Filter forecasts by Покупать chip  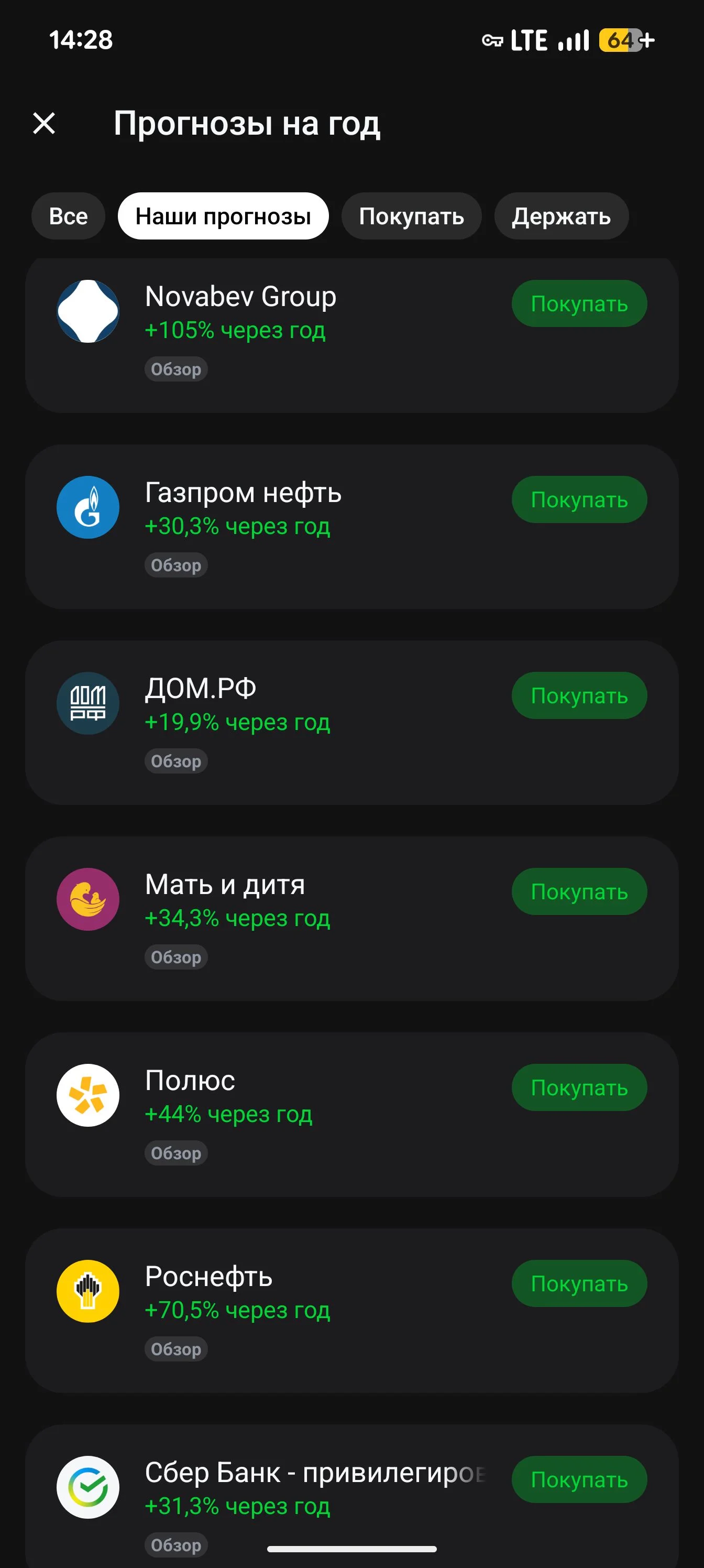(411, 216)
